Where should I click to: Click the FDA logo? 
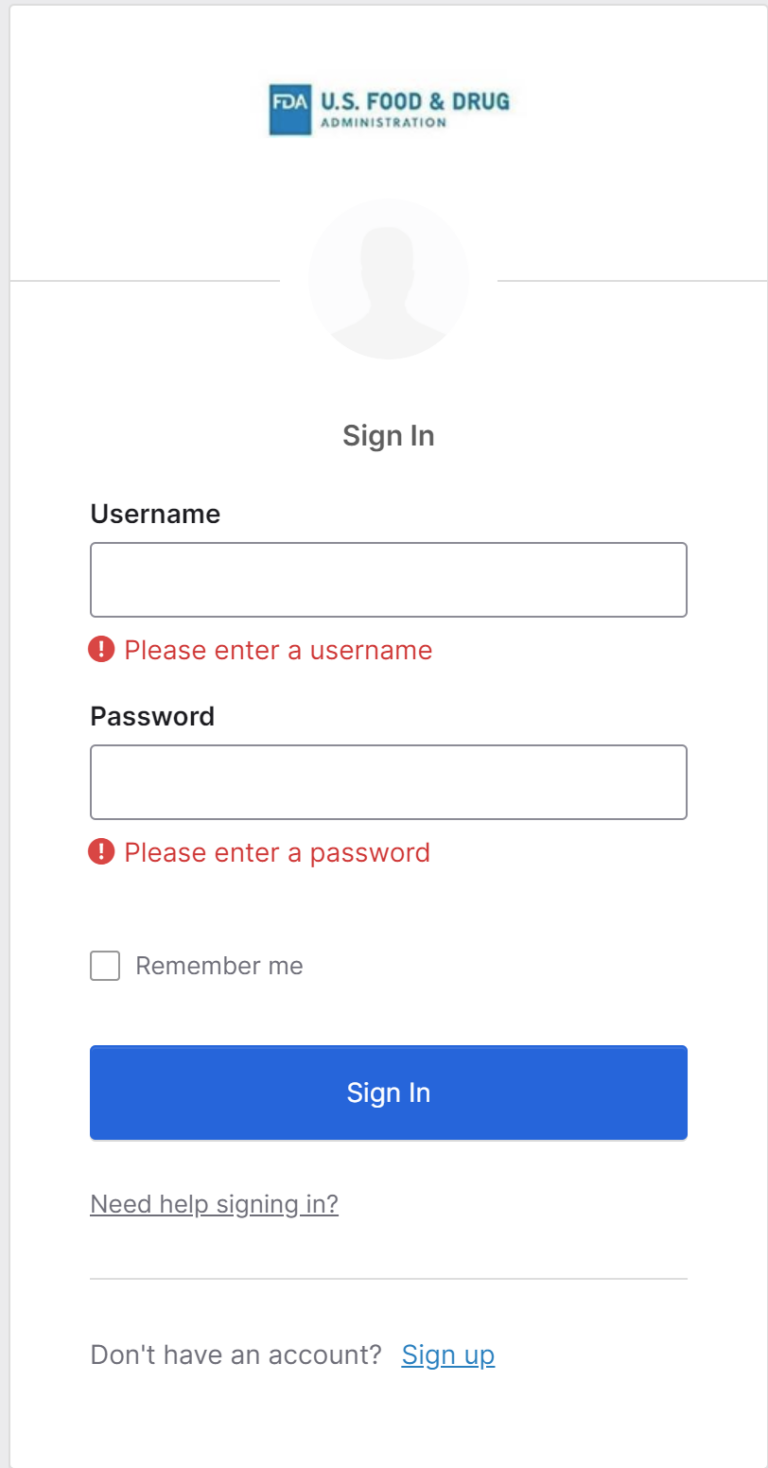[x=388, y=108]
